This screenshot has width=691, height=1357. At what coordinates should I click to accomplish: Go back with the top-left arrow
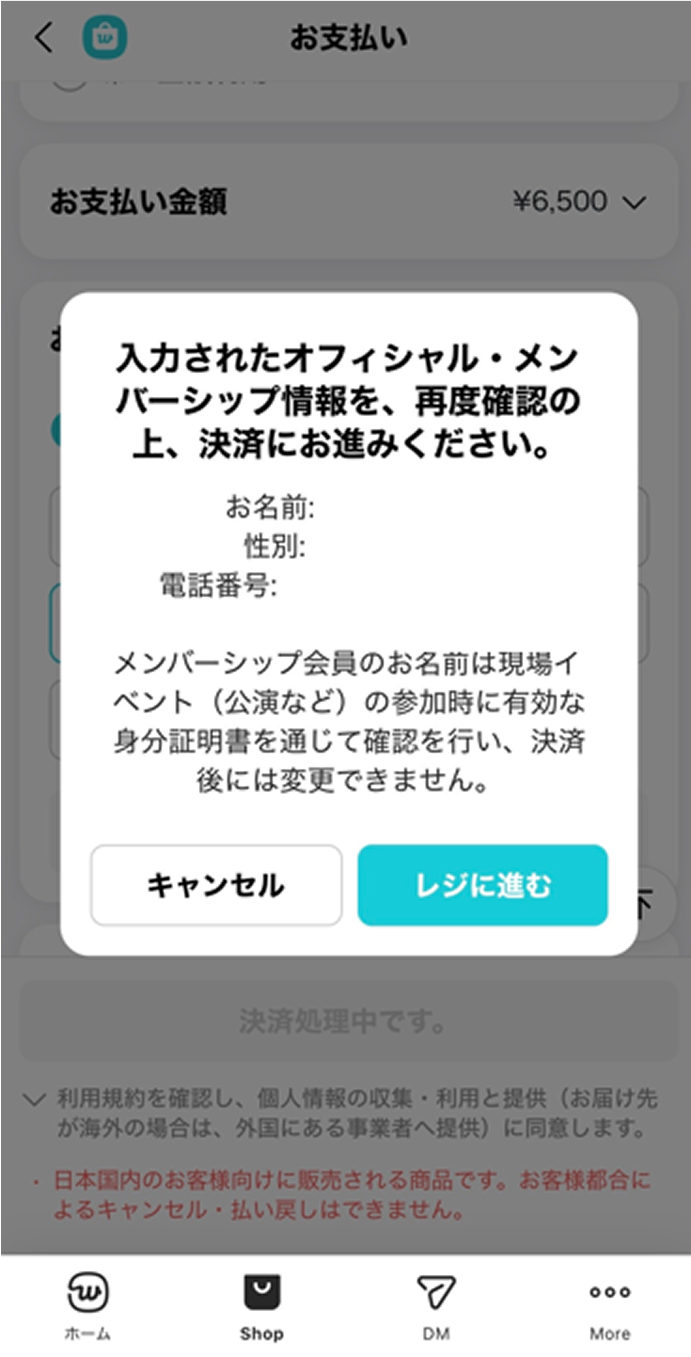[x=43, y=38]
